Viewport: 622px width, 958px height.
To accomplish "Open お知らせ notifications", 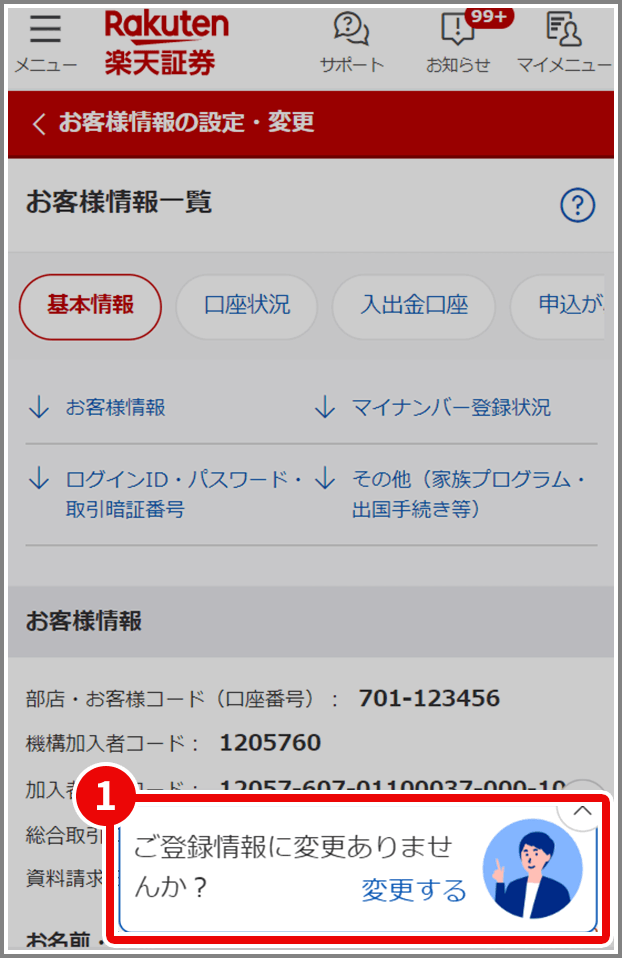I will point(458,42).
